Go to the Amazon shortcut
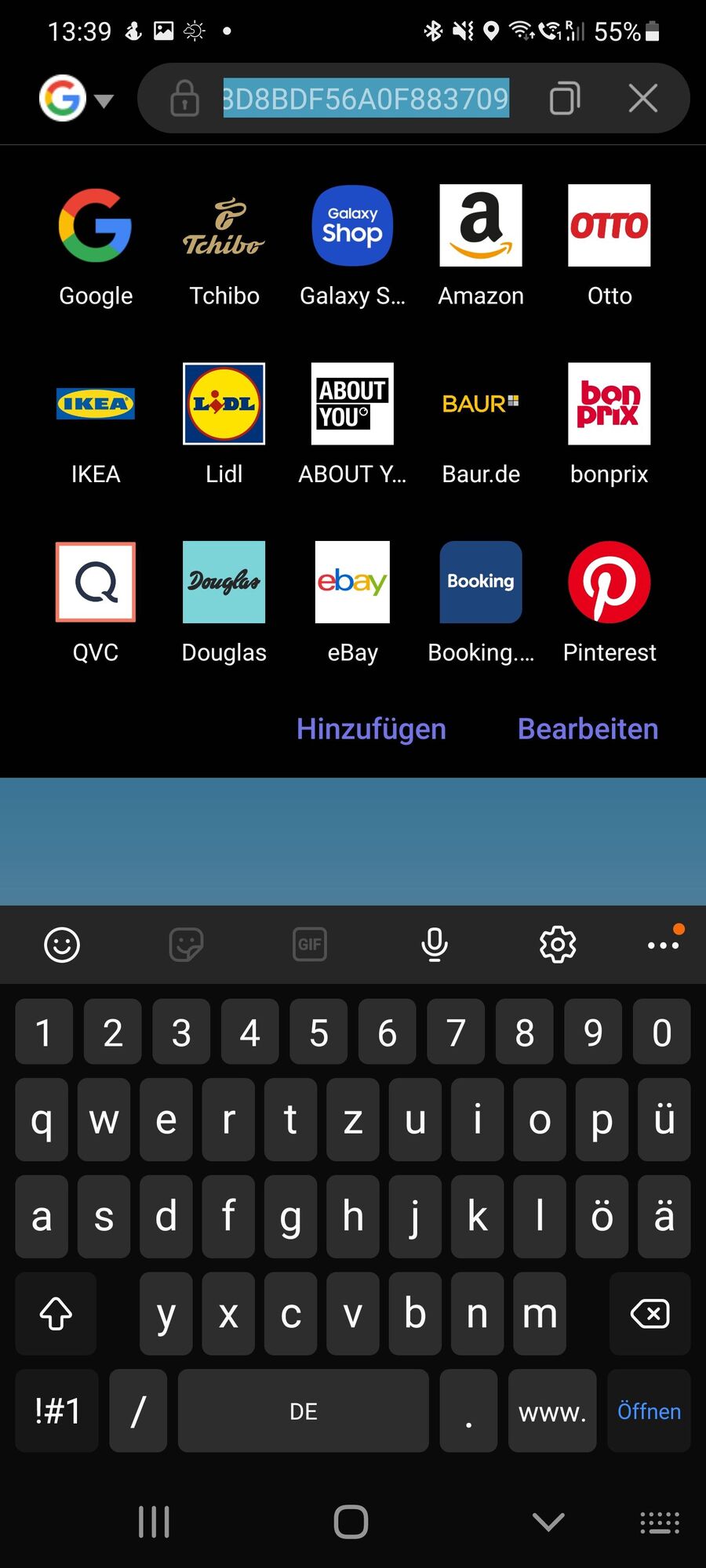706x1568 pixels. (x=481, y=226)
